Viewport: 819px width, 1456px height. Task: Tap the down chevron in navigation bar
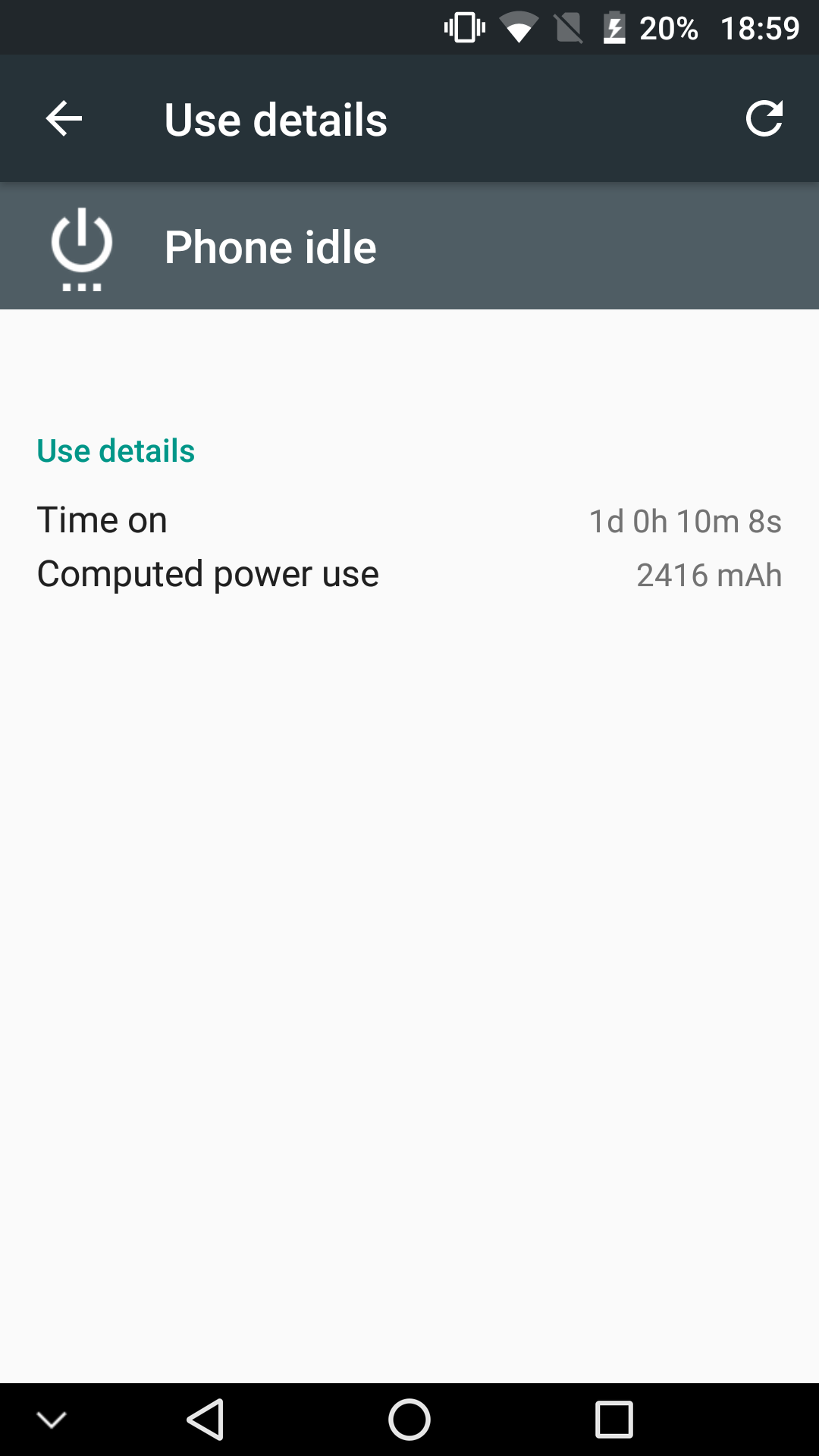(x=52, y=1420)
